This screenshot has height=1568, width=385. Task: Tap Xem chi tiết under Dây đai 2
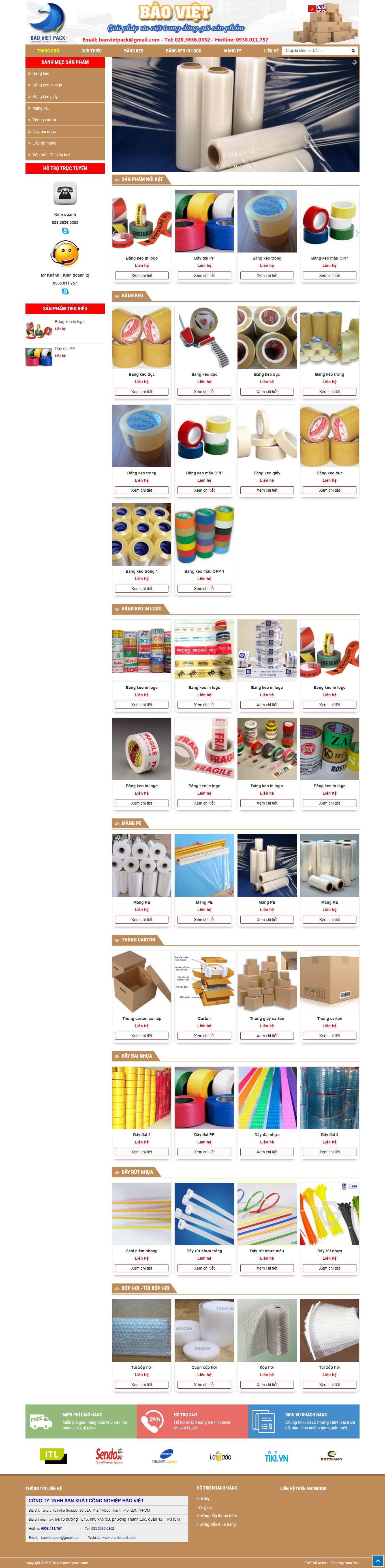point(142,1152)
